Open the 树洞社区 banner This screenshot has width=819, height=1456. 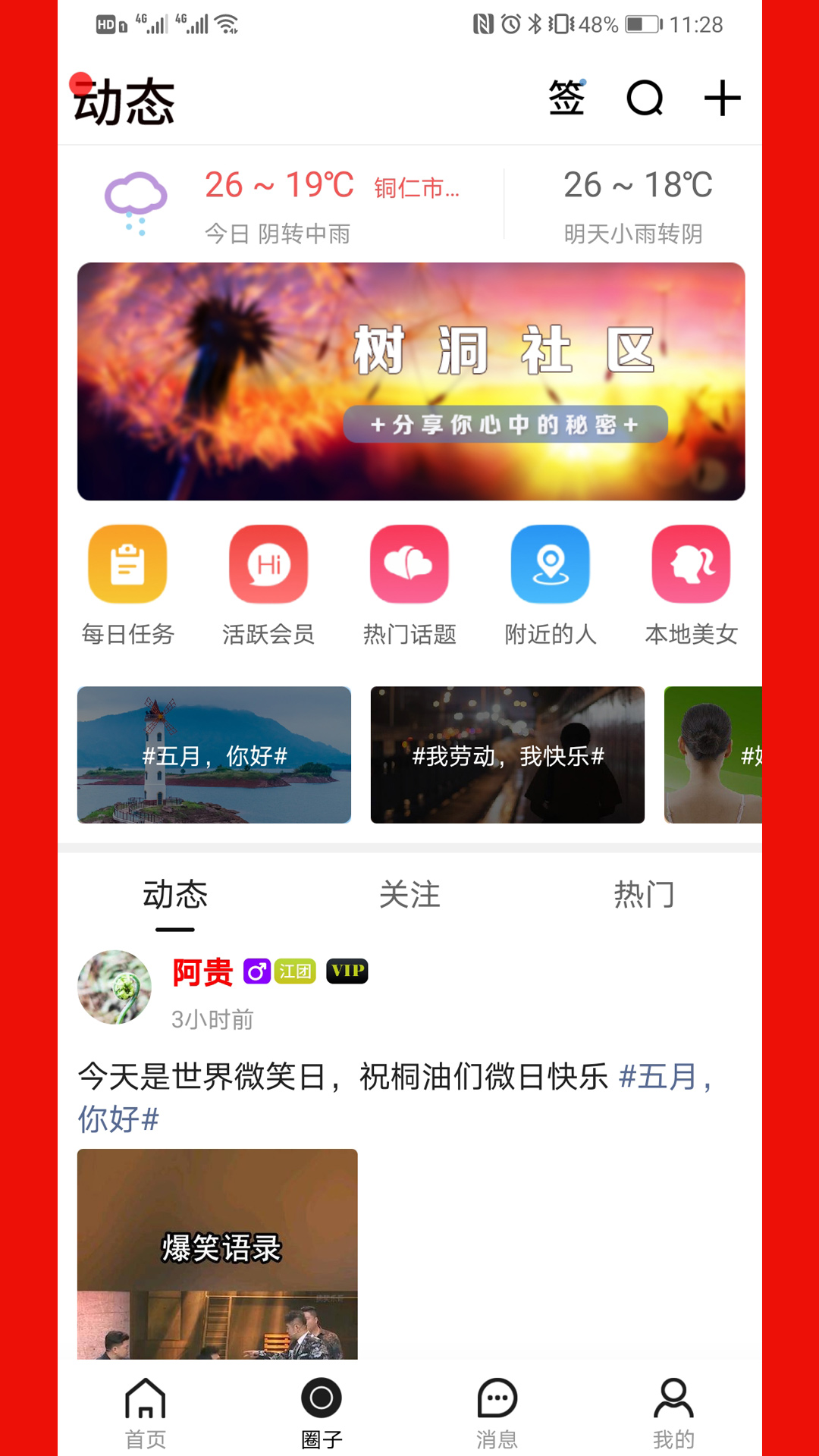click(x=410, y=381)
